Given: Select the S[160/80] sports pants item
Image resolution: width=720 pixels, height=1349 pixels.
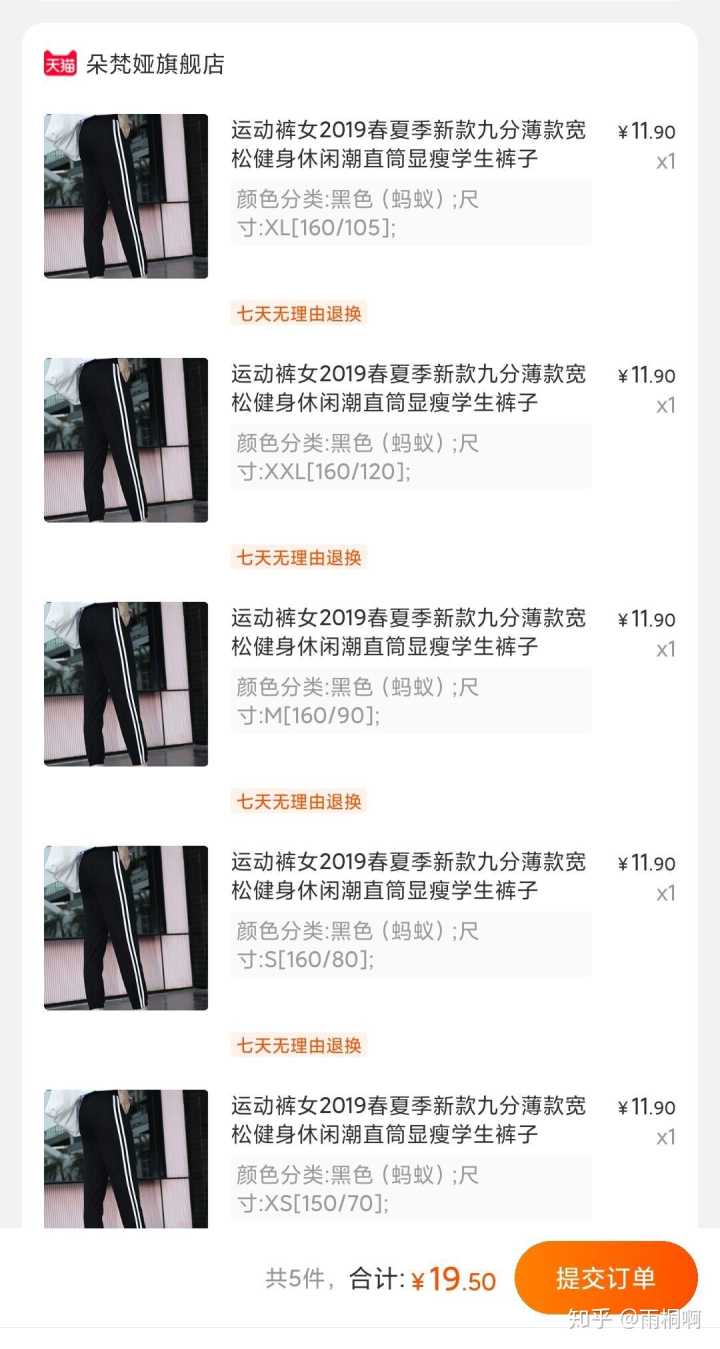Looking at the screenshot, I should (408, 877).
